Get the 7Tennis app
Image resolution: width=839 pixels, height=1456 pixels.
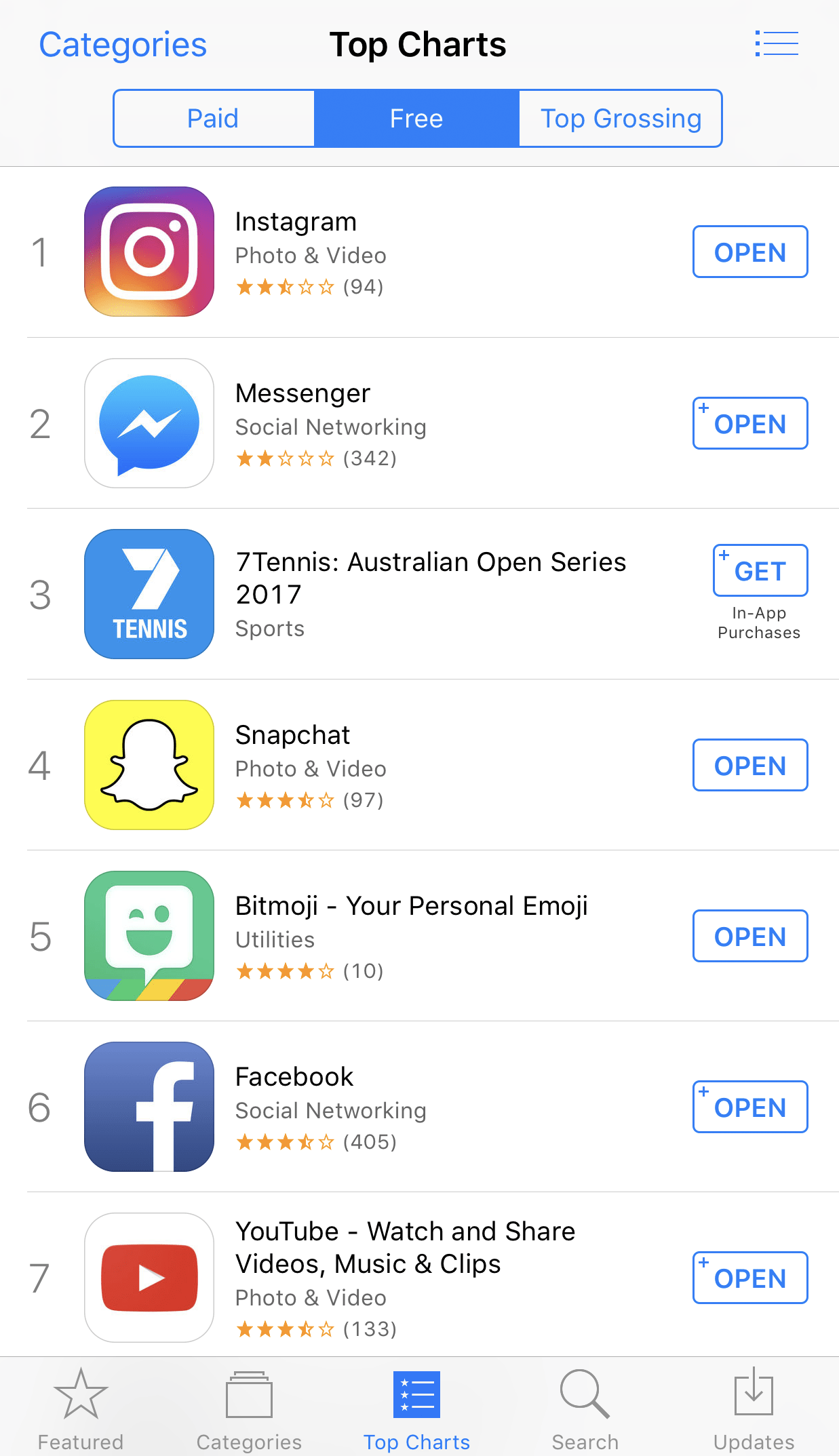(760, 571)
